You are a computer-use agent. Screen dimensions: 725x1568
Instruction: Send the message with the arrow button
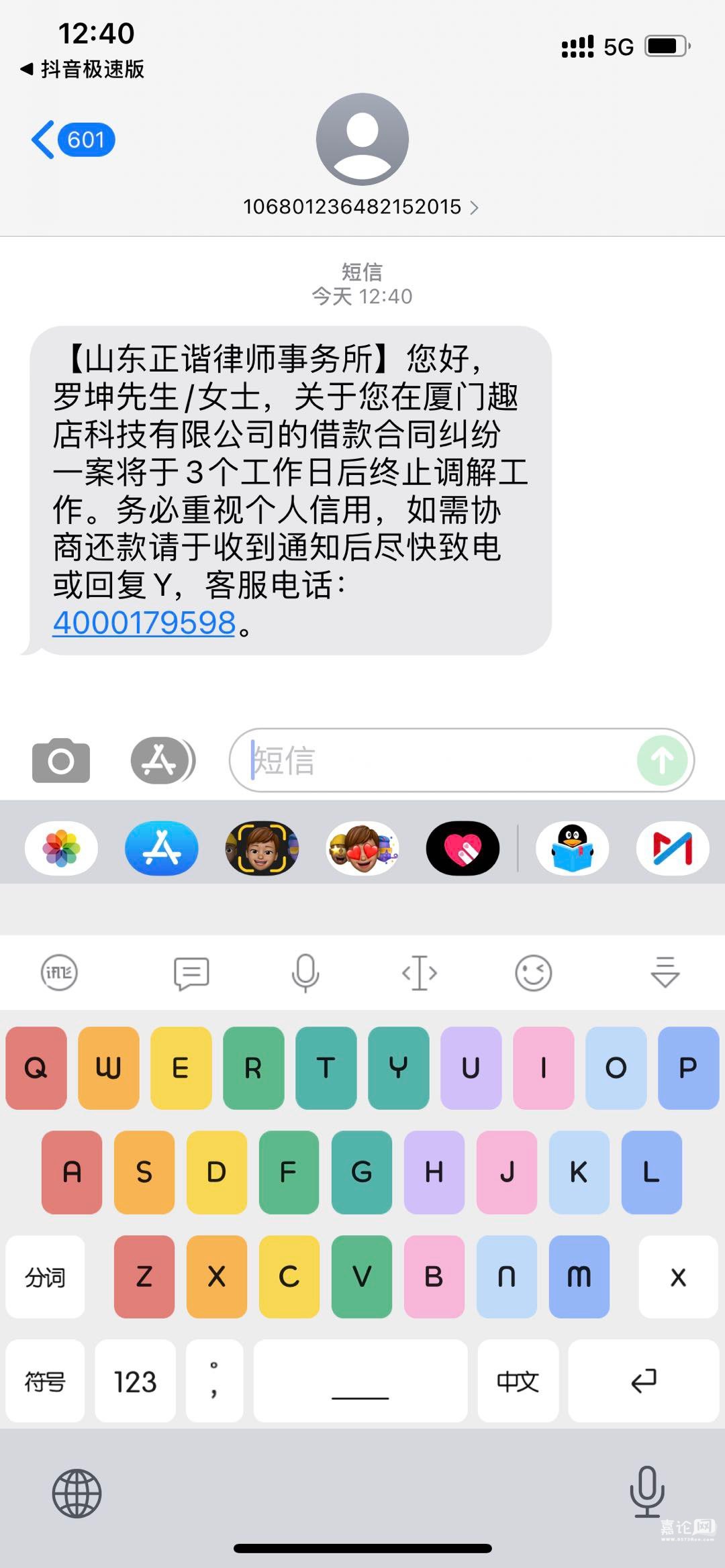662,760
